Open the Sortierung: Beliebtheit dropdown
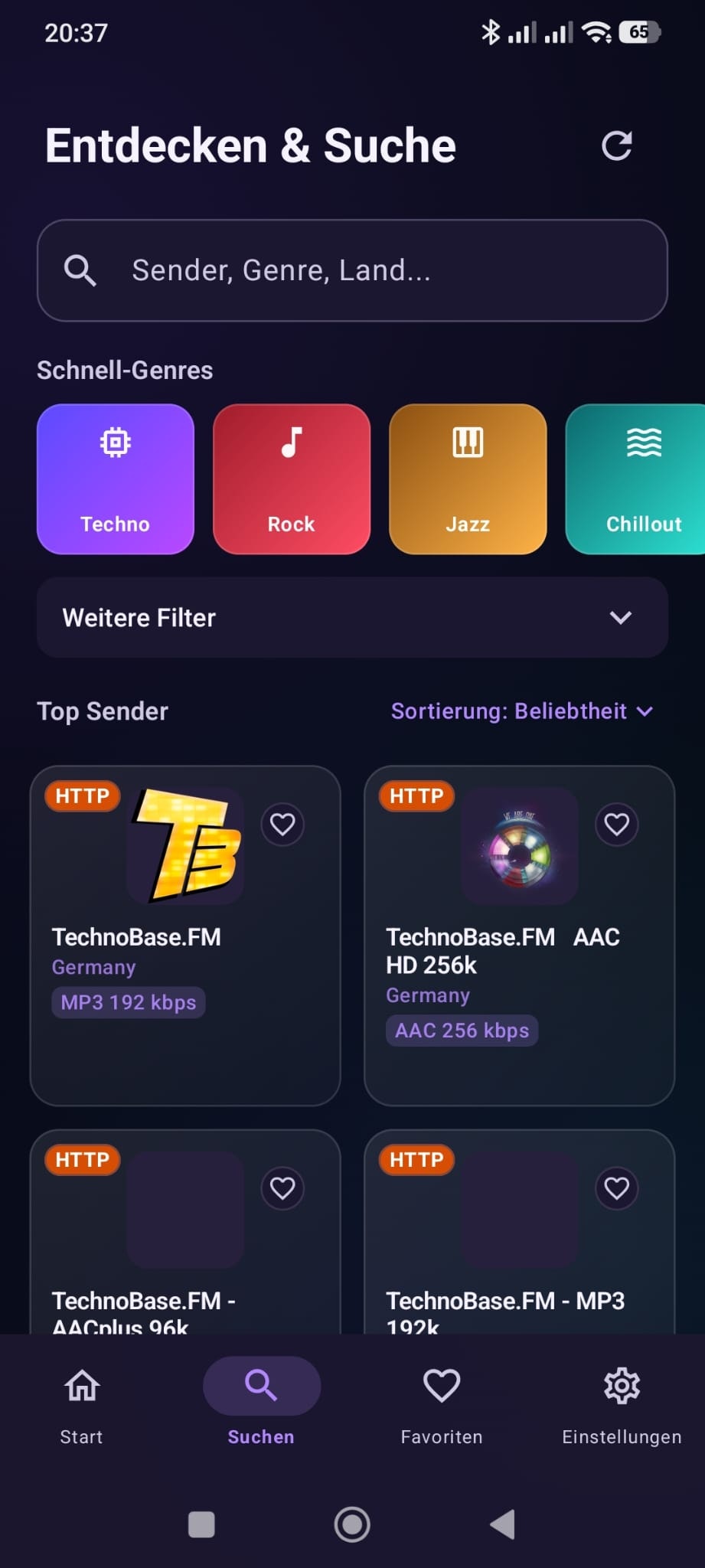 (x=522, y=711)
